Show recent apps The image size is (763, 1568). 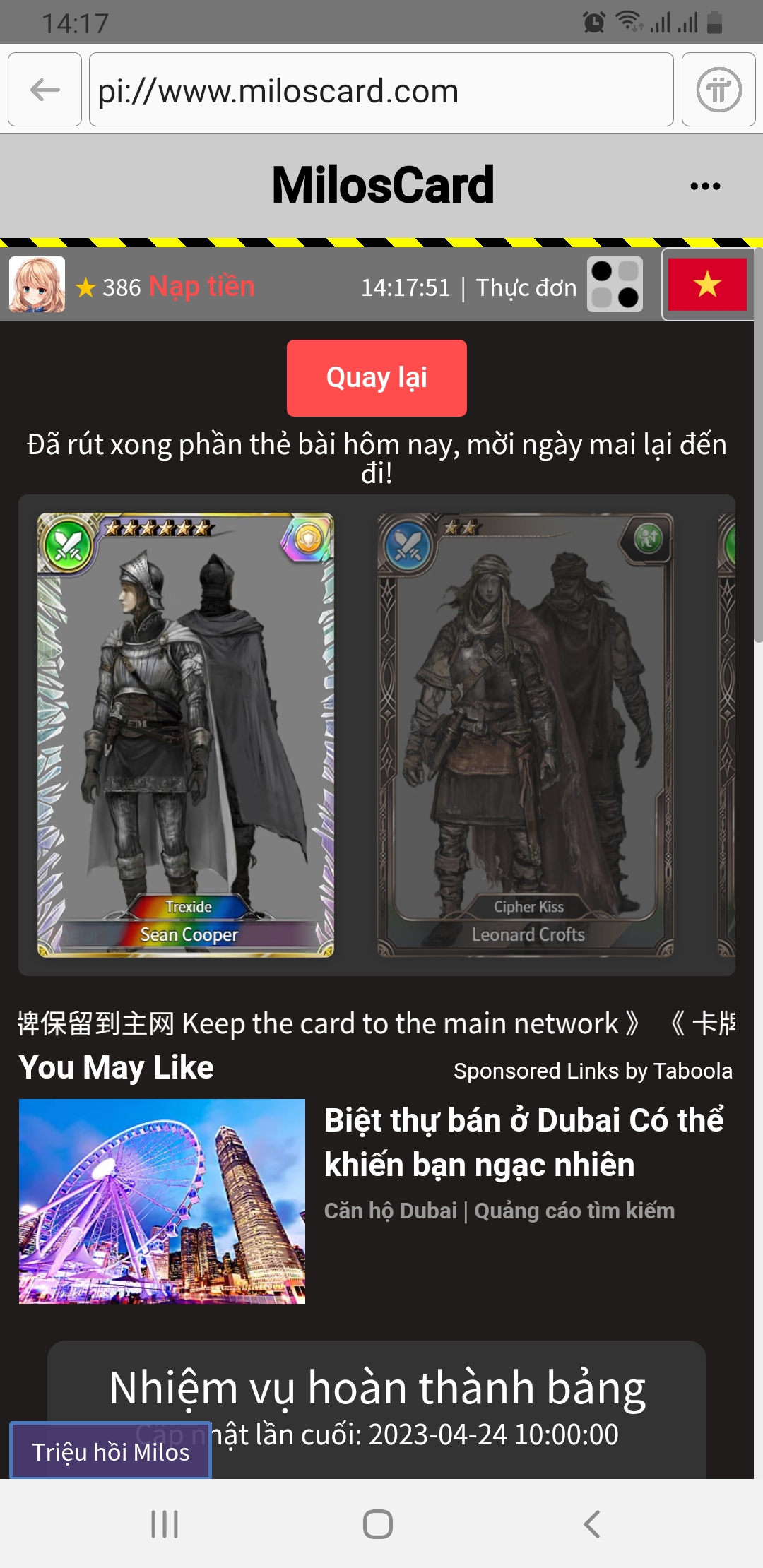(165, 1524)
